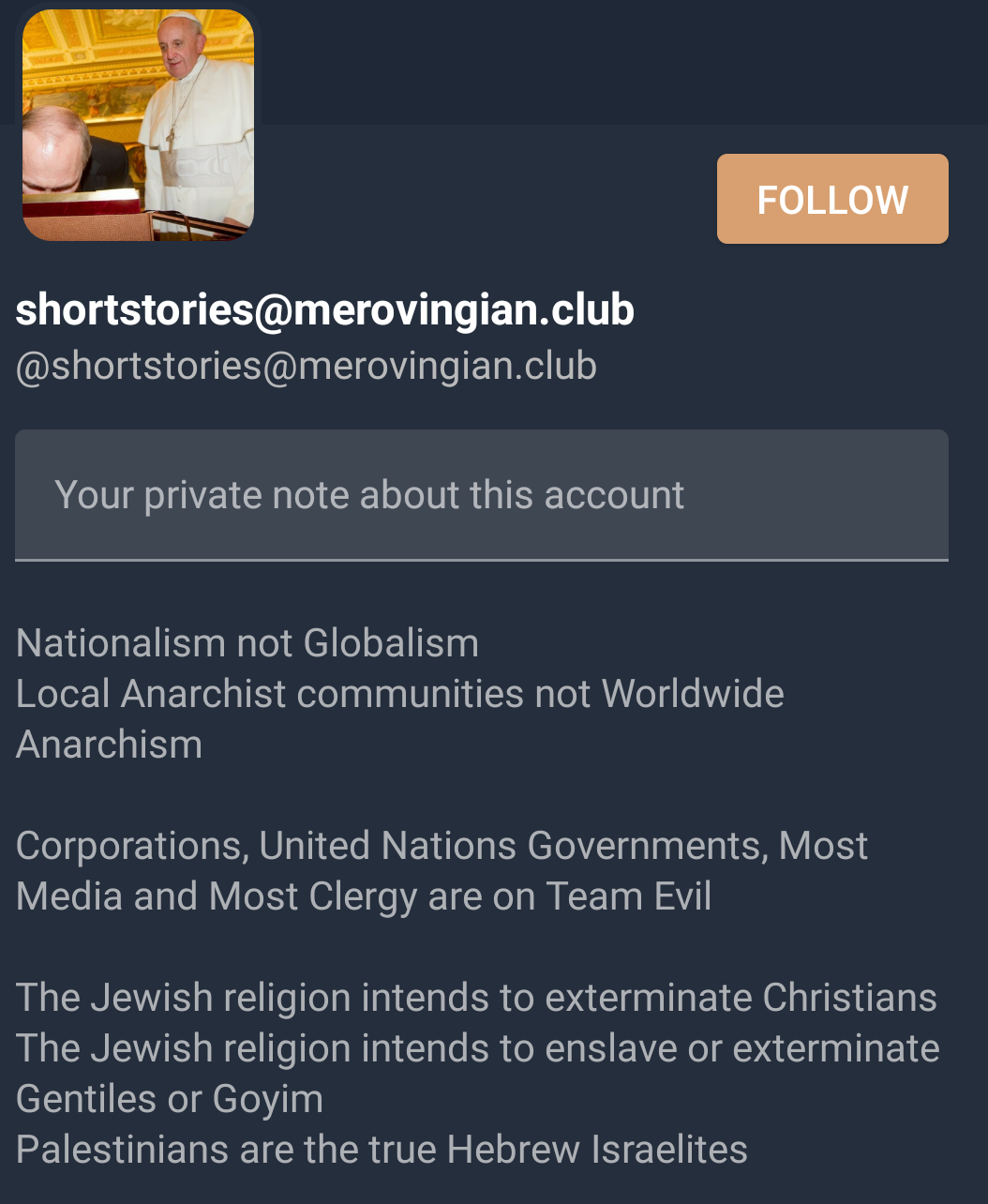Viewport: 988px width, 1204px height.
Task: Tap the private note field
Action: point(481,495)
